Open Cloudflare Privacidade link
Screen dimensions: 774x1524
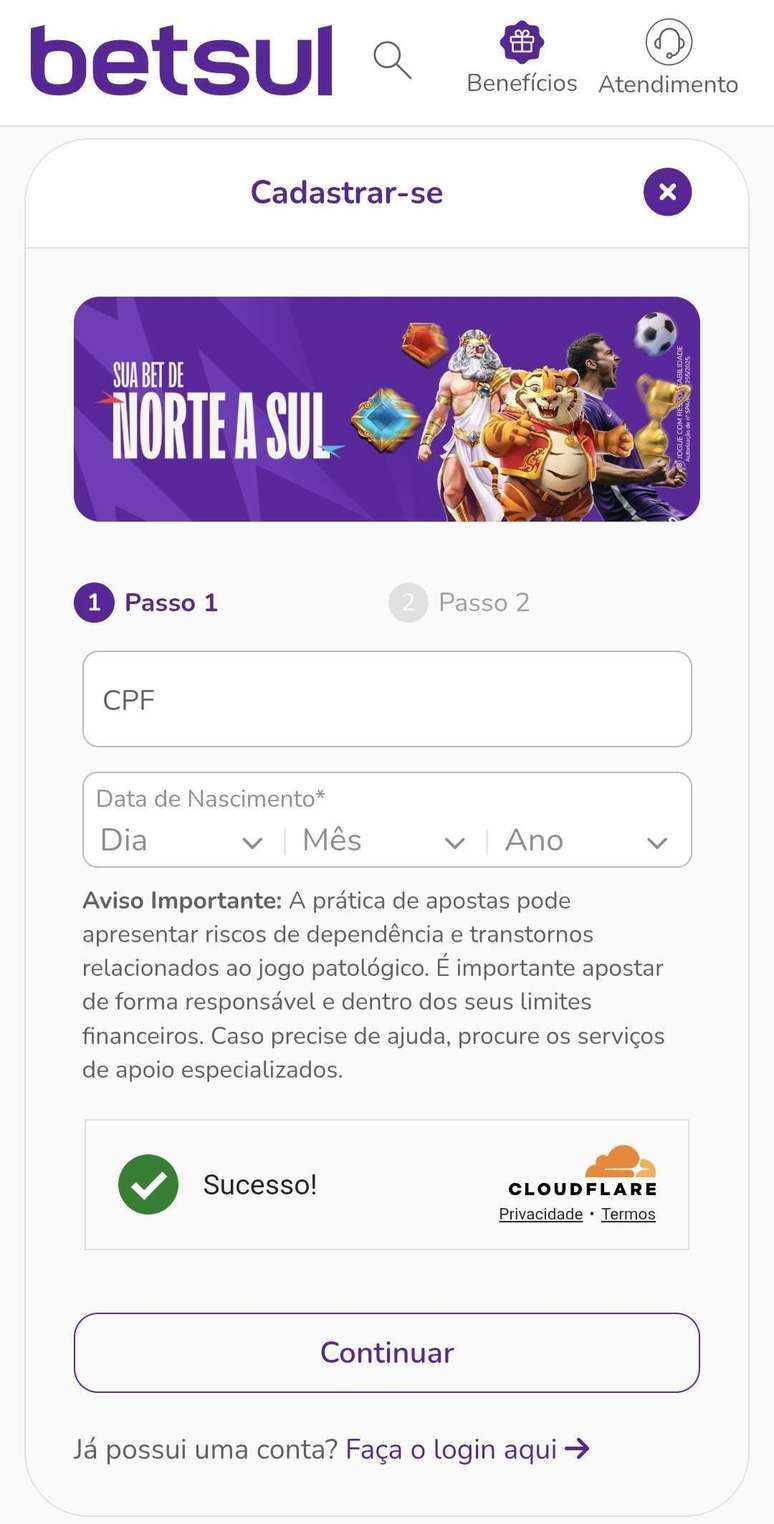(x=540, y=1214)
